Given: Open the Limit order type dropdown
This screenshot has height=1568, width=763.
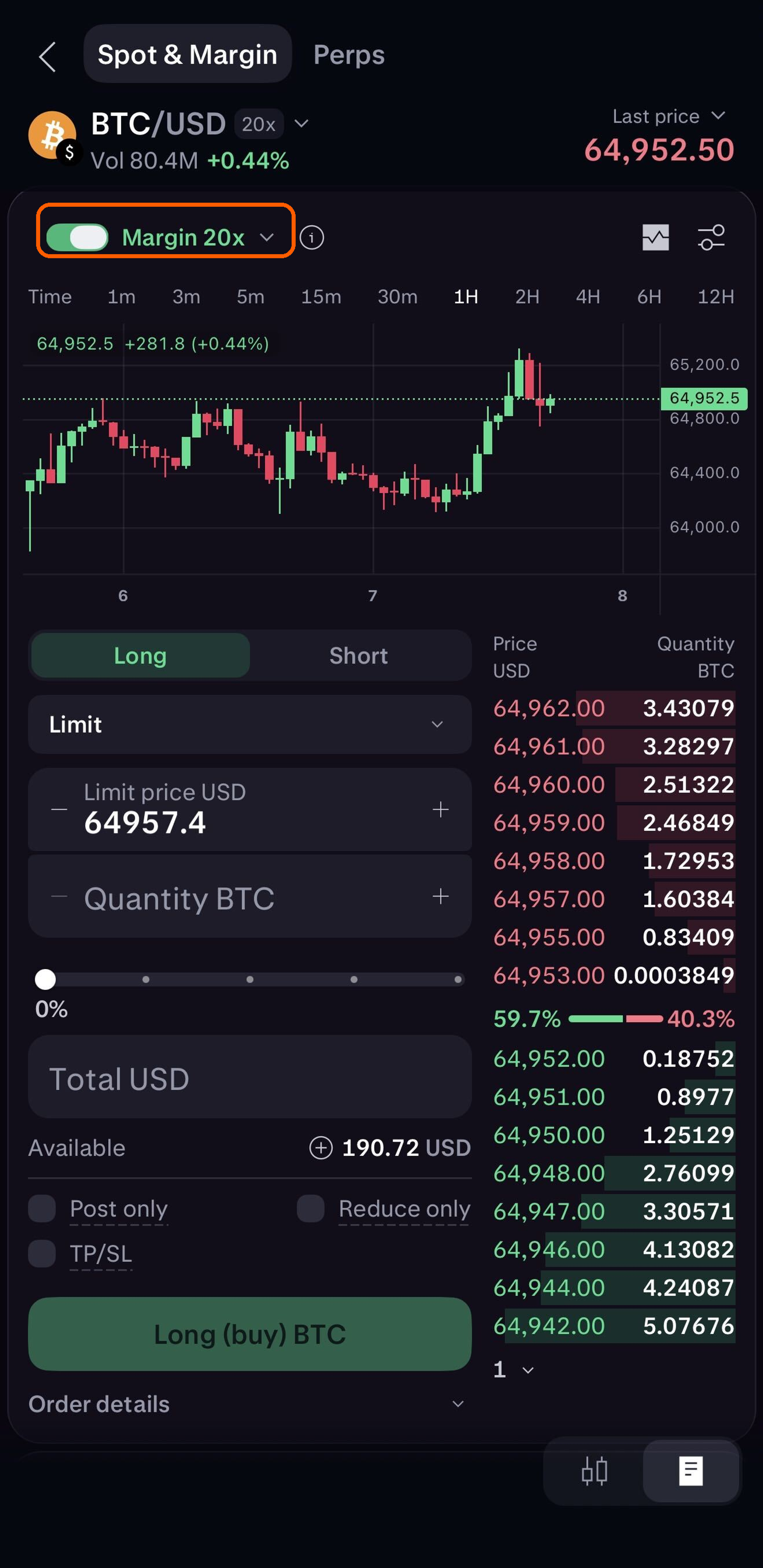Looking at the screenshot, I should coord(249,724).
